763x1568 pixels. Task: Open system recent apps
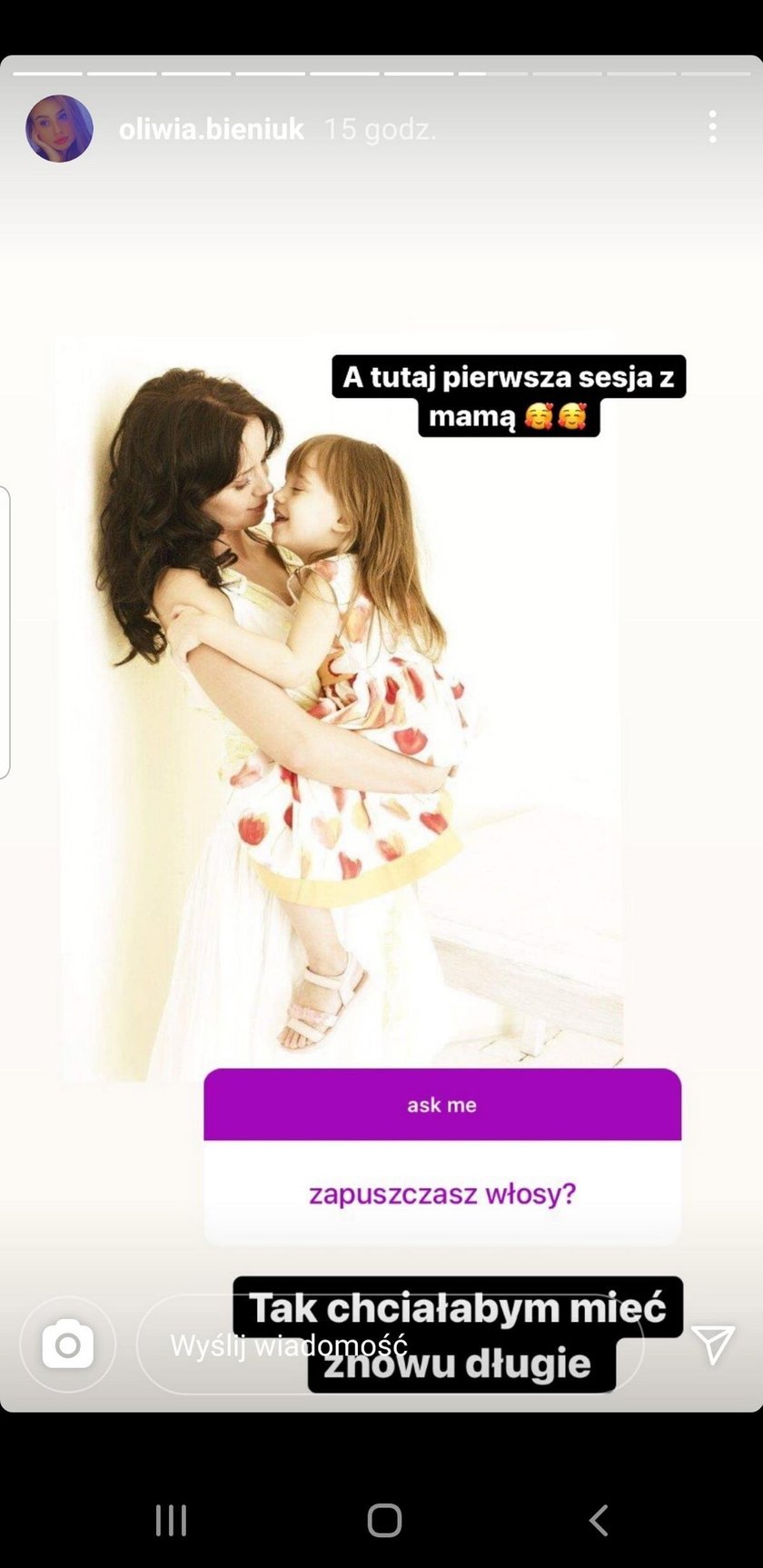(171, 1520)
